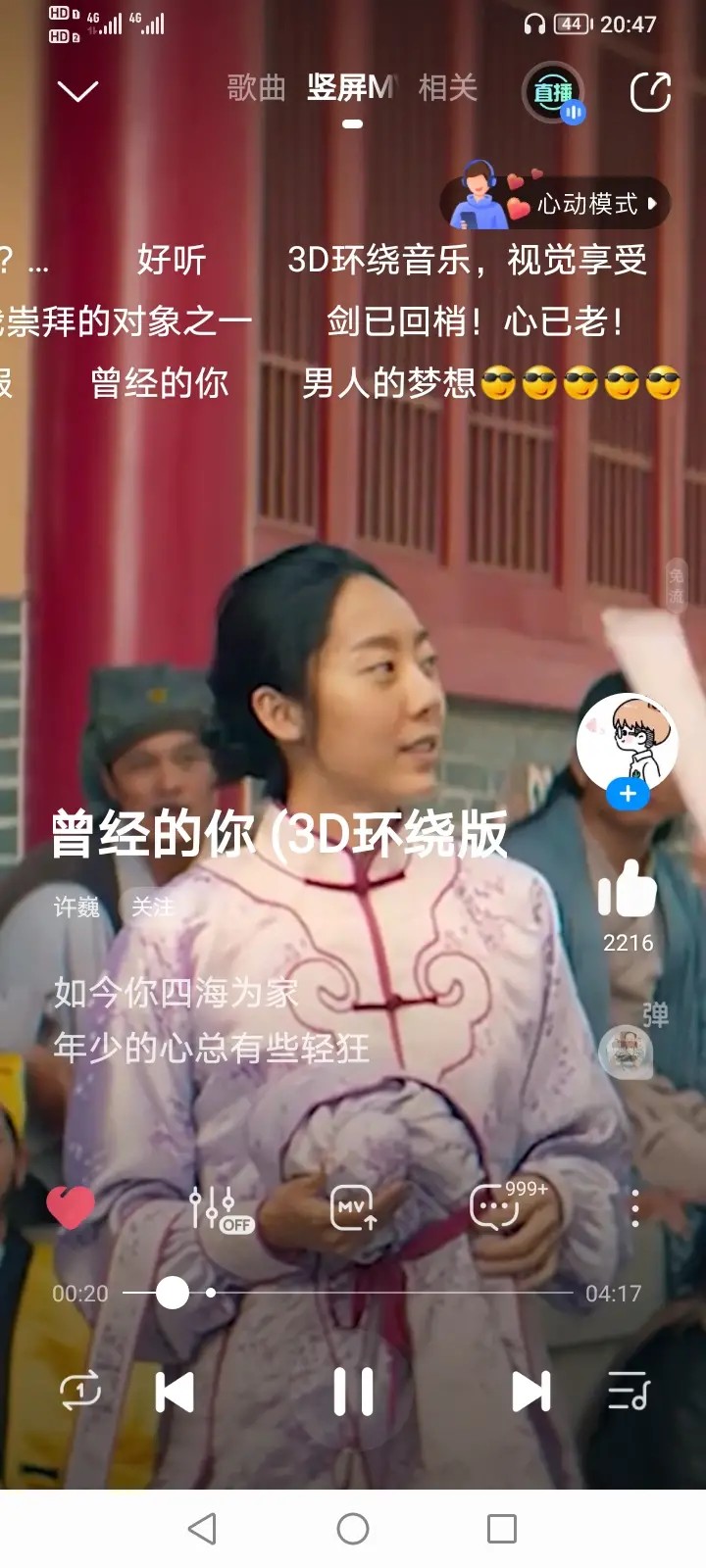Open the sound effects equalizer
706x1568 pixels.
click(221, 1209)
